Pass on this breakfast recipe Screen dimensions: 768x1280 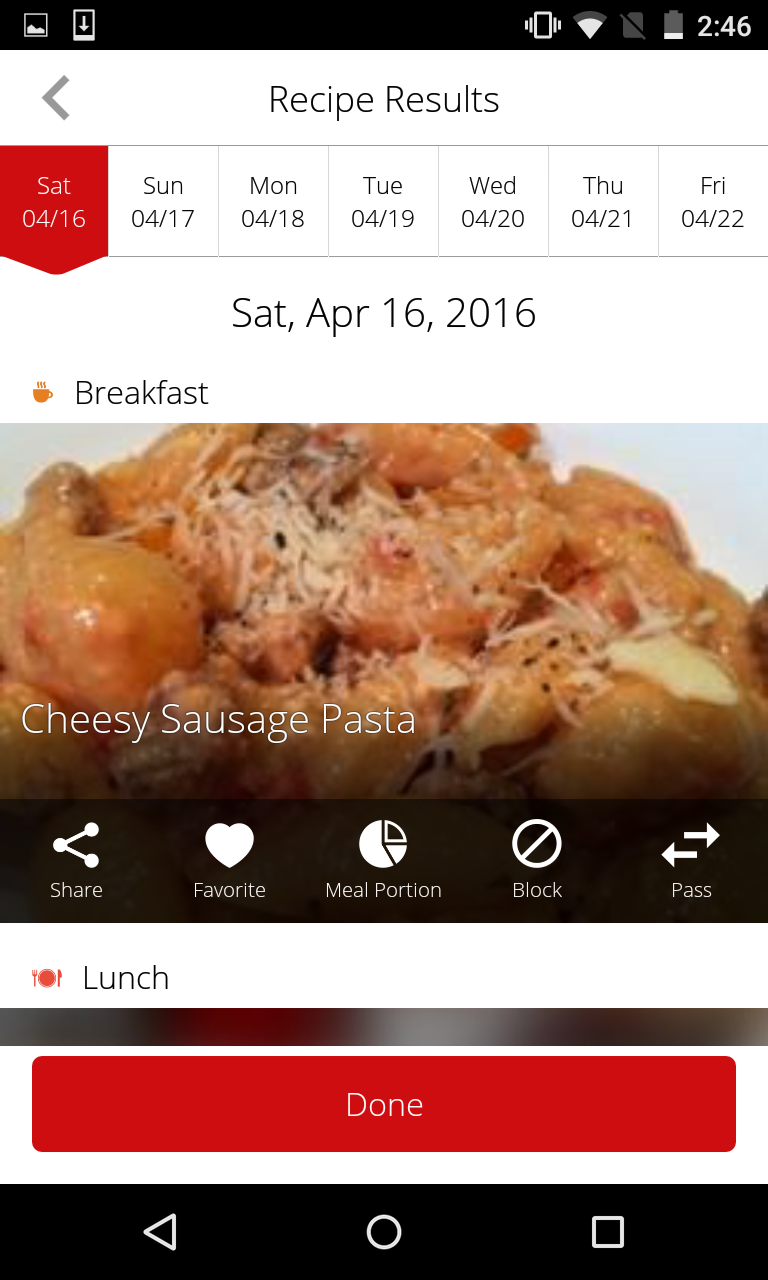tap(691, 860)
